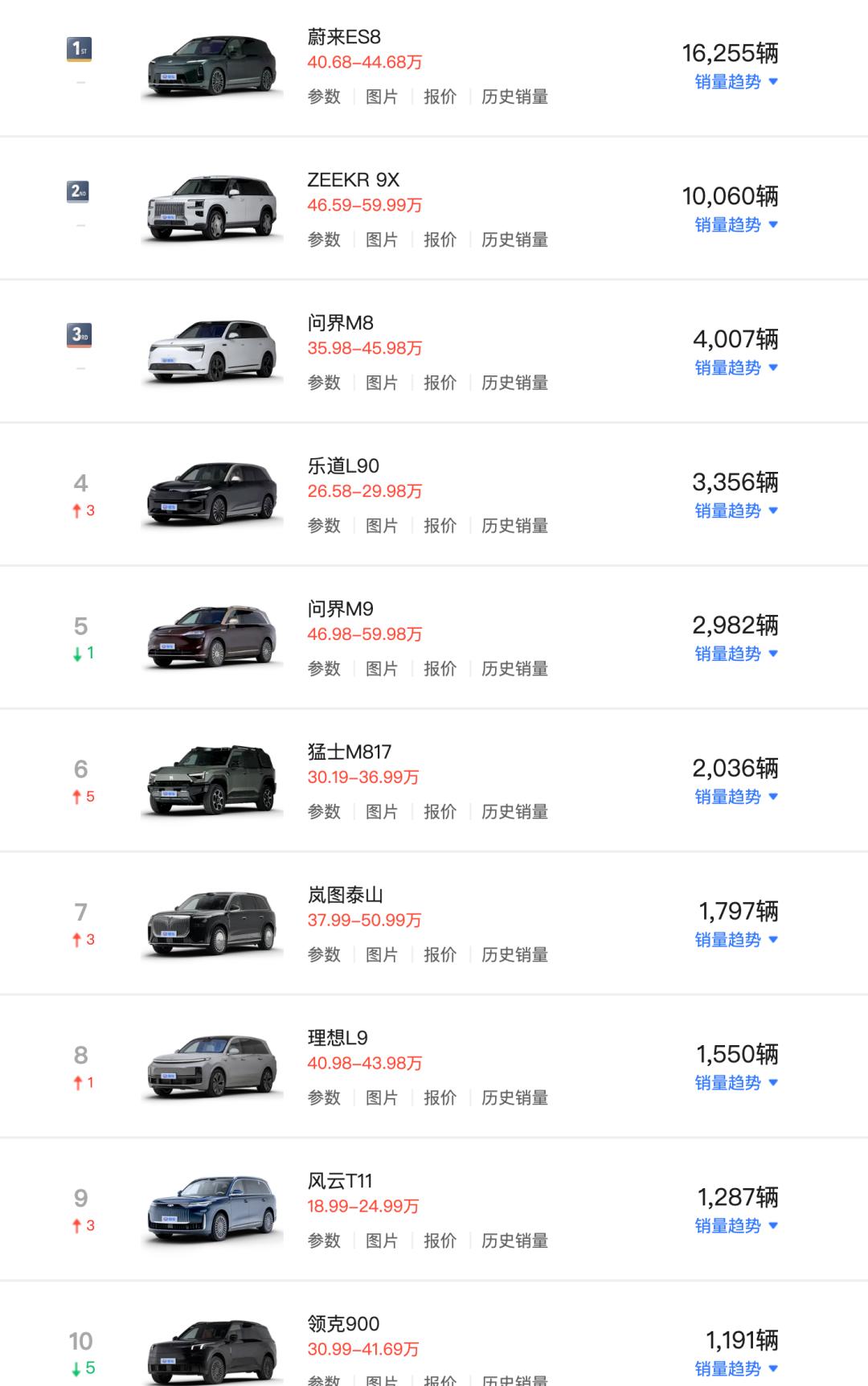This screenshot has width=868, height=1386.
Task: View 历史销量 for 岚图泰山
Action: tap(515, 954)
